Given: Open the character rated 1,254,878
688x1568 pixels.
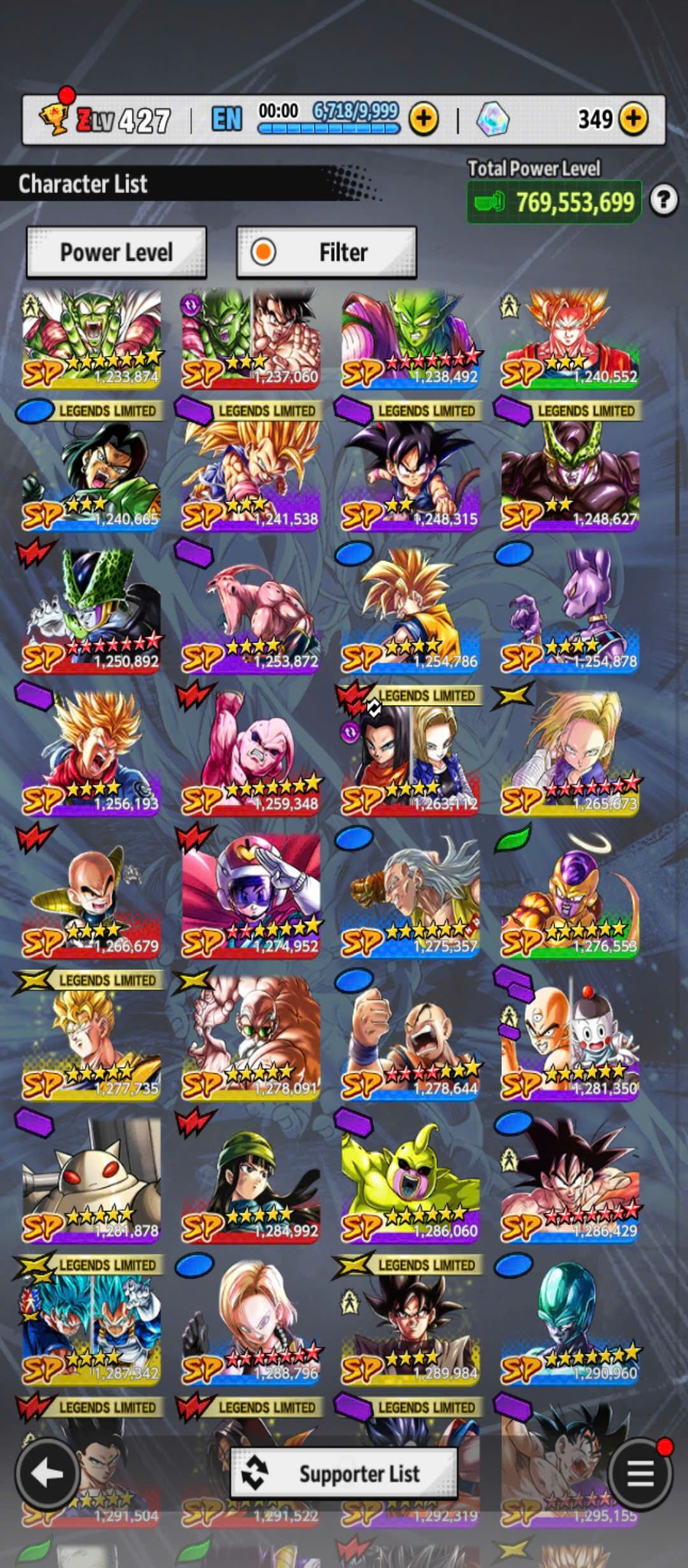Looking at the screenshot, I should [x=570, y=611].
